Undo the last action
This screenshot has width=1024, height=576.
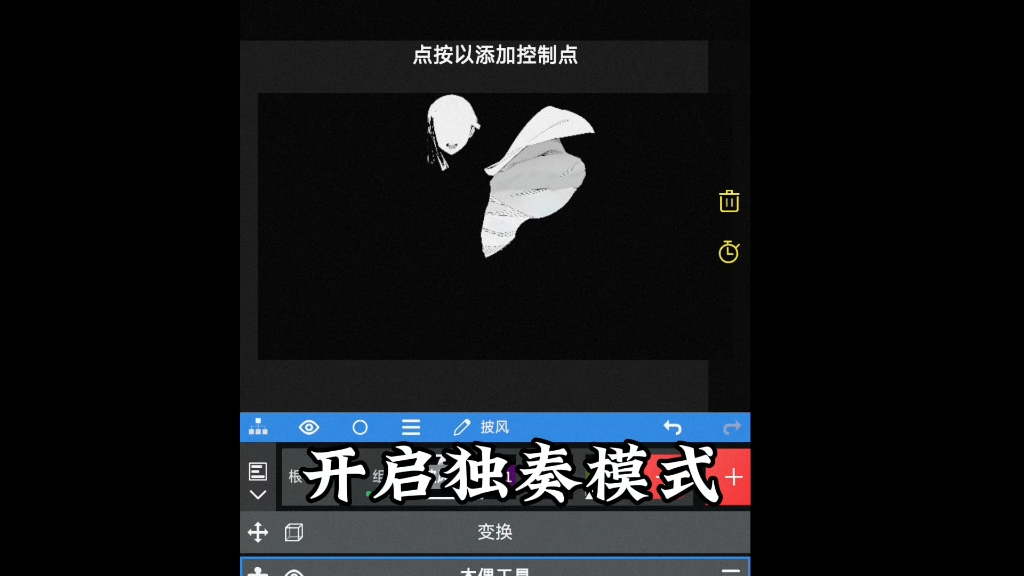click(672, 427)
